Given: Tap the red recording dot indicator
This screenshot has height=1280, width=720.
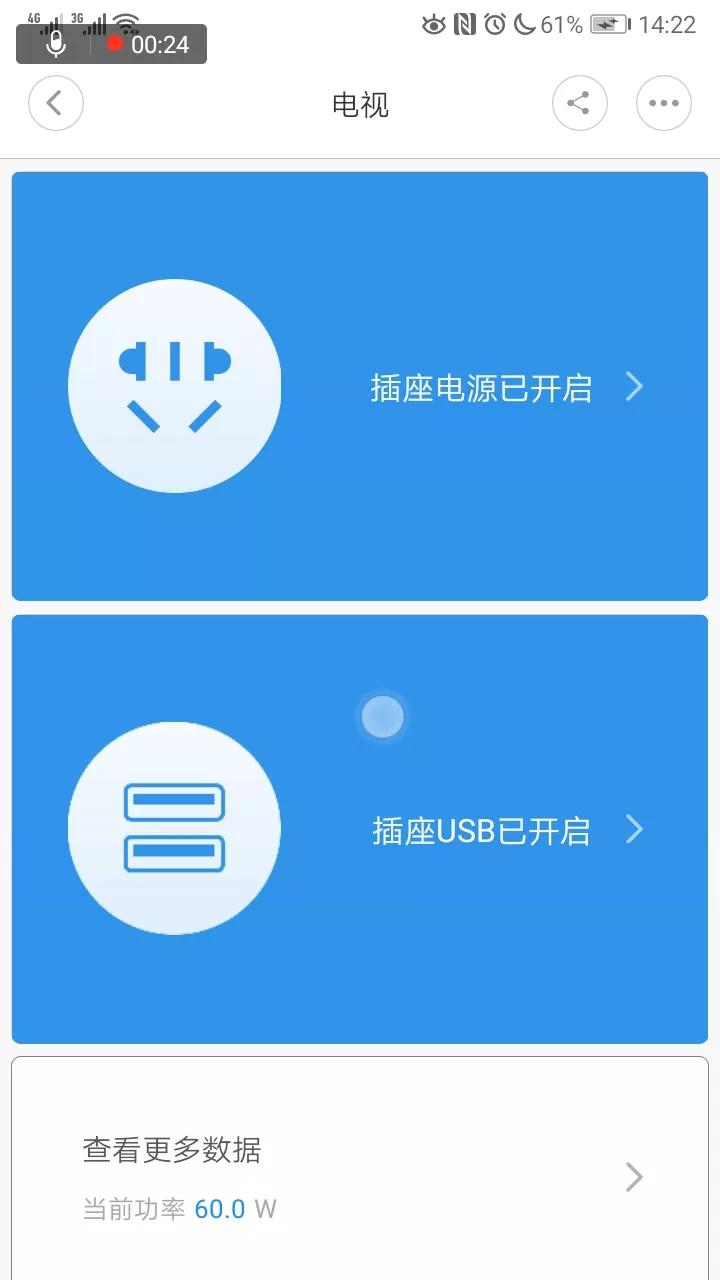Looking at the screenshot, I should [x=115, y=44].
